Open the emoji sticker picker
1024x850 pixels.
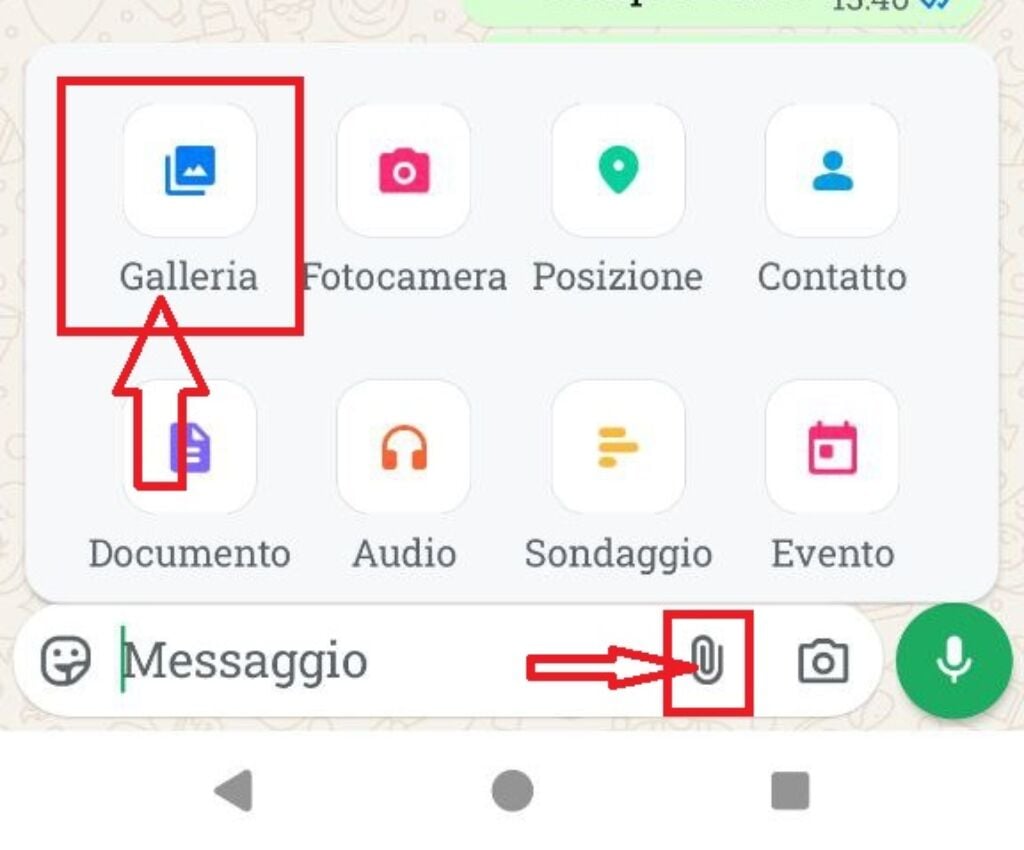tap(66, 661)
